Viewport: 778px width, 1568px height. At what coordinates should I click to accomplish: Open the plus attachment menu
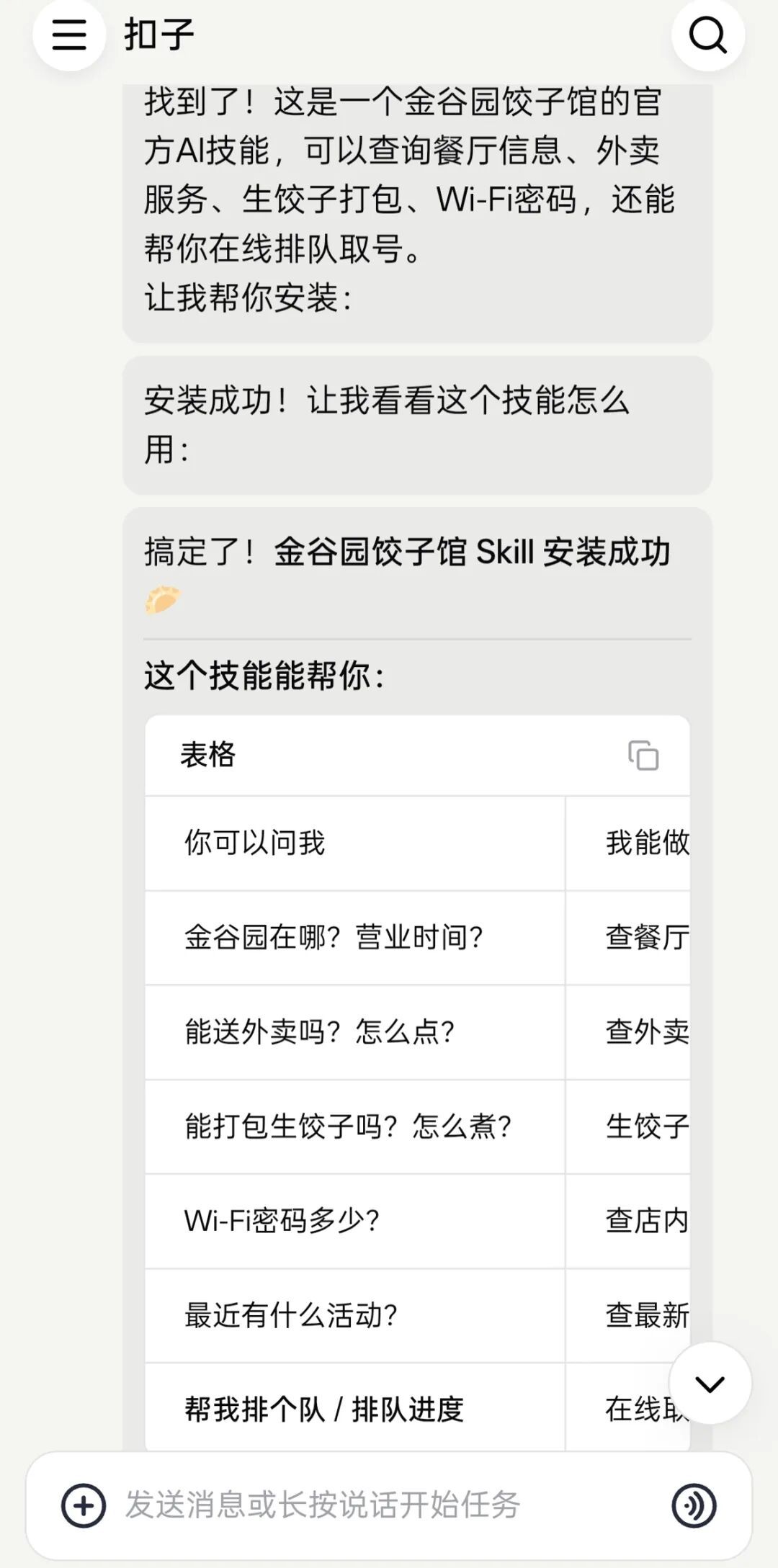84,1505
